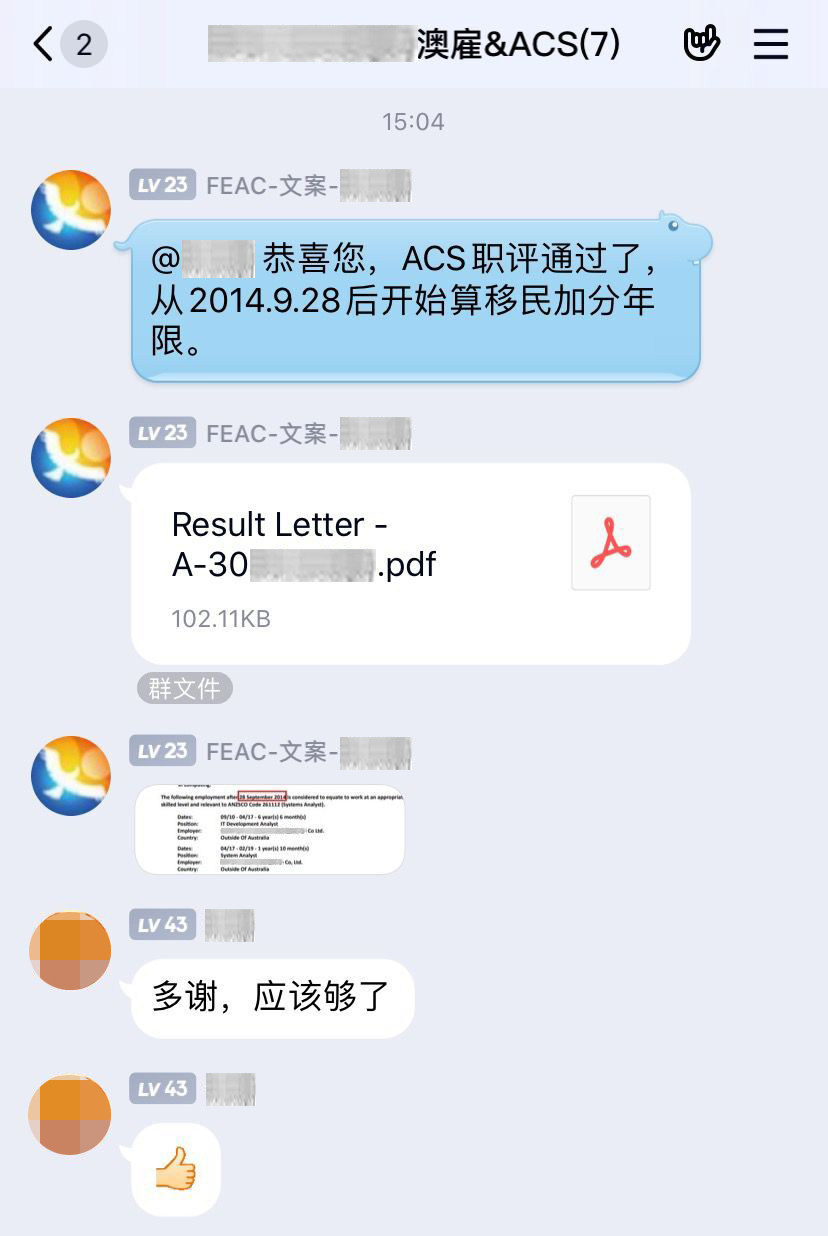View the shared document screenshot image
Viewport: 828px width, 1236px height.
tap(270, 829)
